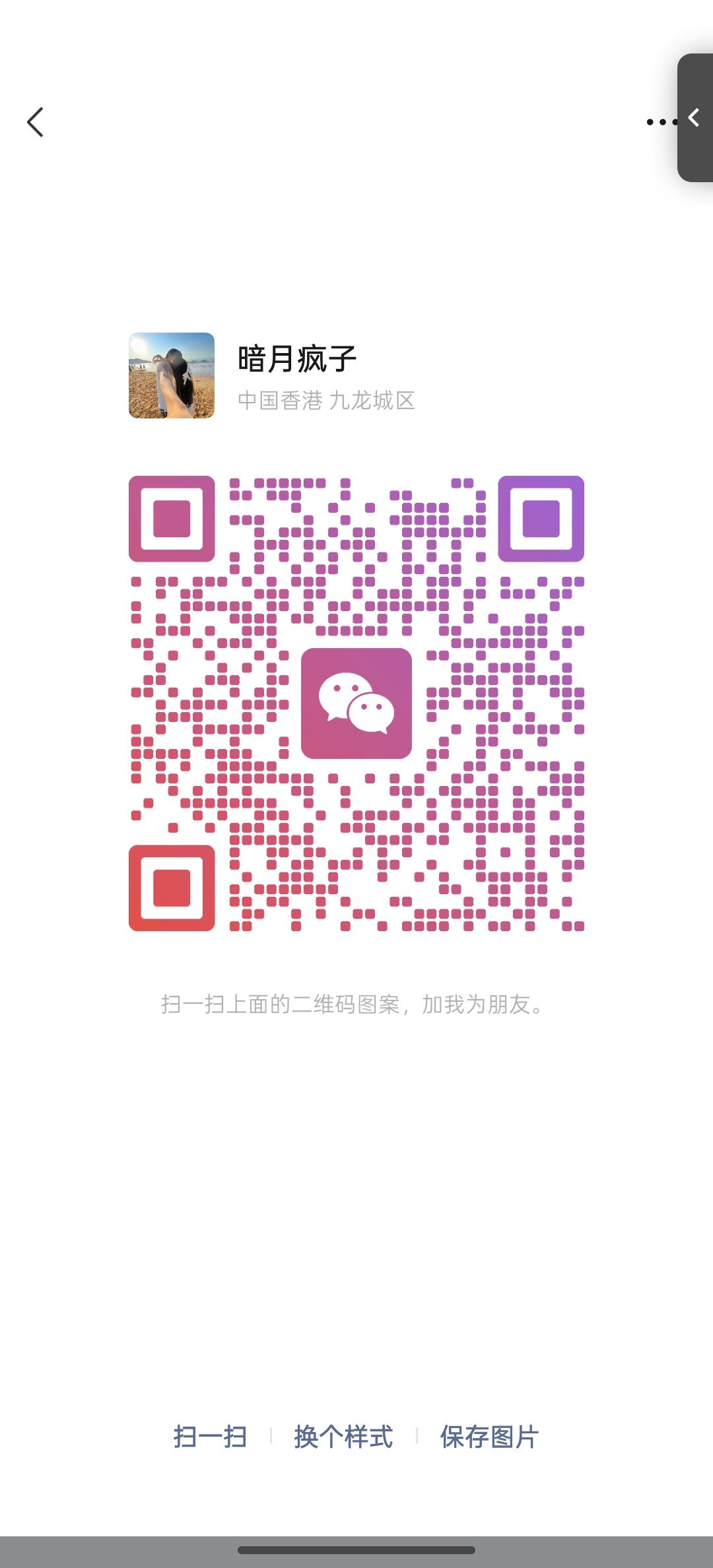
Task: Expand the floating side panel arrow
Action: point(695,117)
